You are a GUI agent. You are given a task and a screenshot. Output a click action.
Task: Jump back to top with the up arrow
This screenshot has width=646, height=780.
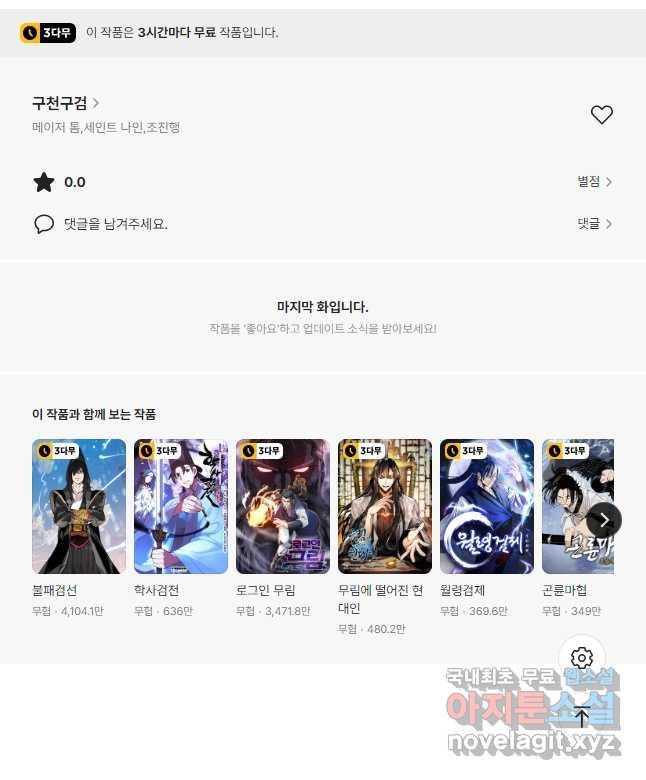click(582, 716)
